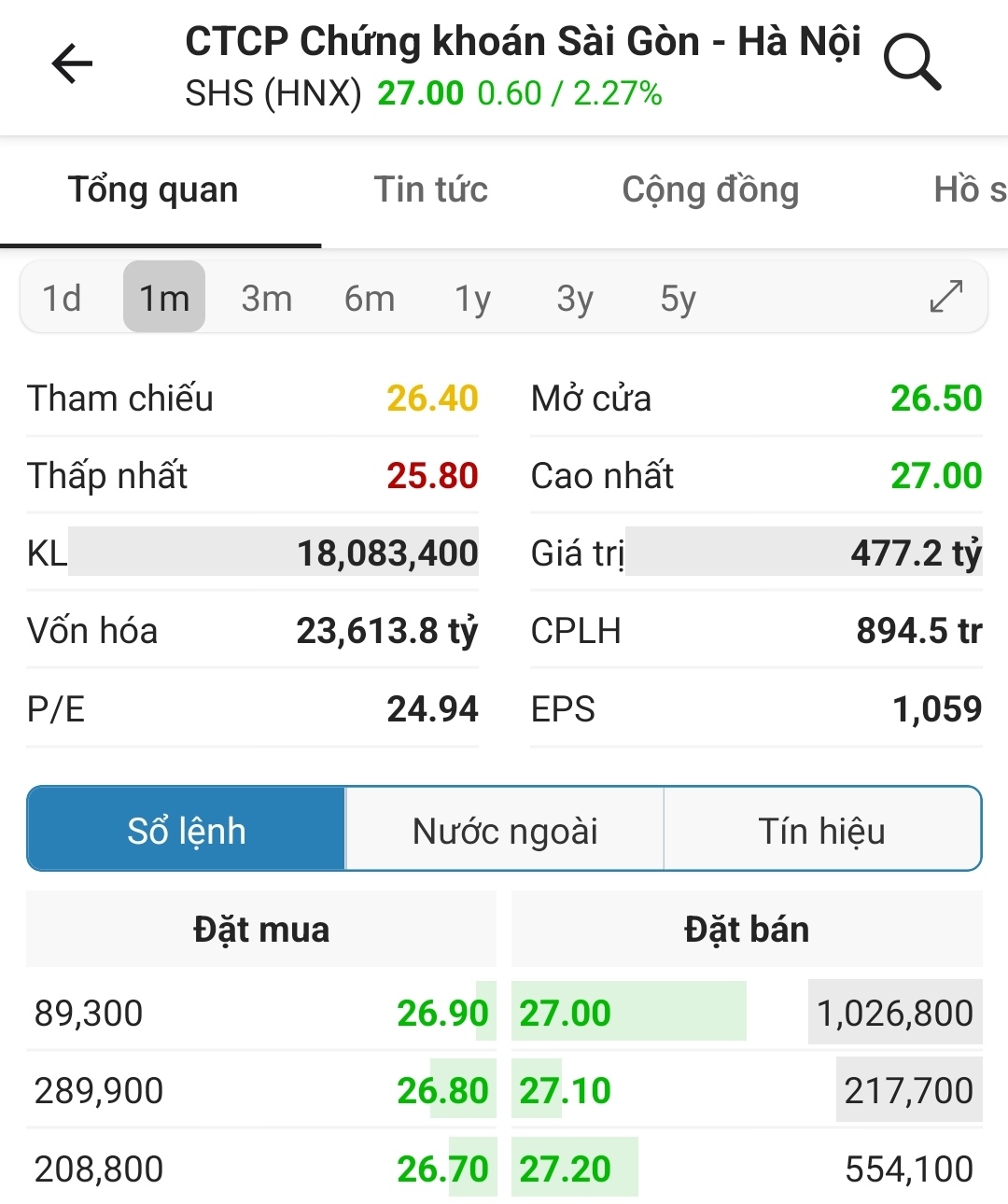Open the Cộng đồng tab

click(710, 189)
